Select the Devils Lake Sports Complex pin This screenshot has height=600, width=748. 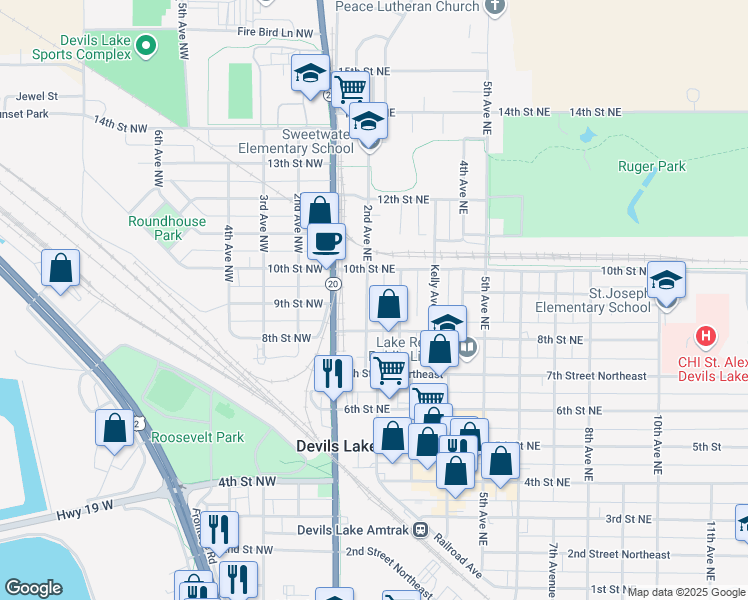click(145, 44)
